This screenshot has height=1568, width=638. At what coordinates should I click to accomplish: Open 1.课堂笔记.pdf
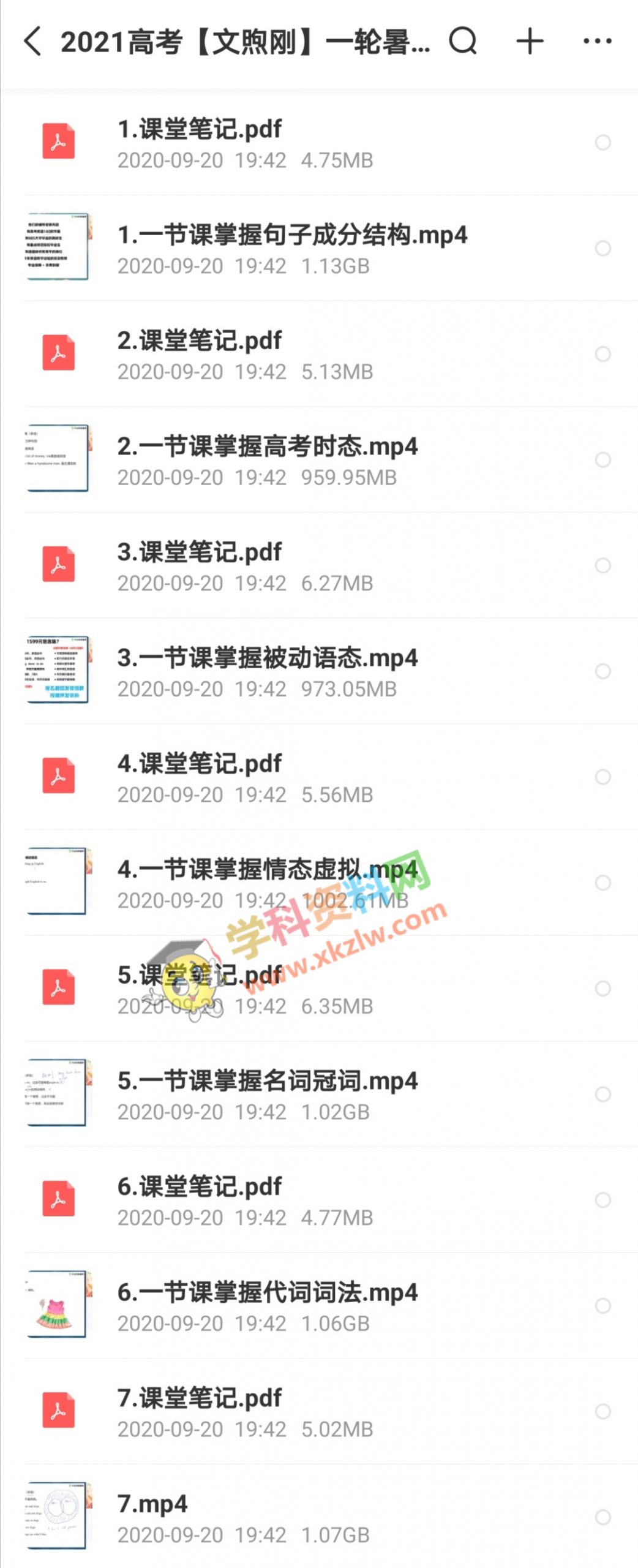200,130
